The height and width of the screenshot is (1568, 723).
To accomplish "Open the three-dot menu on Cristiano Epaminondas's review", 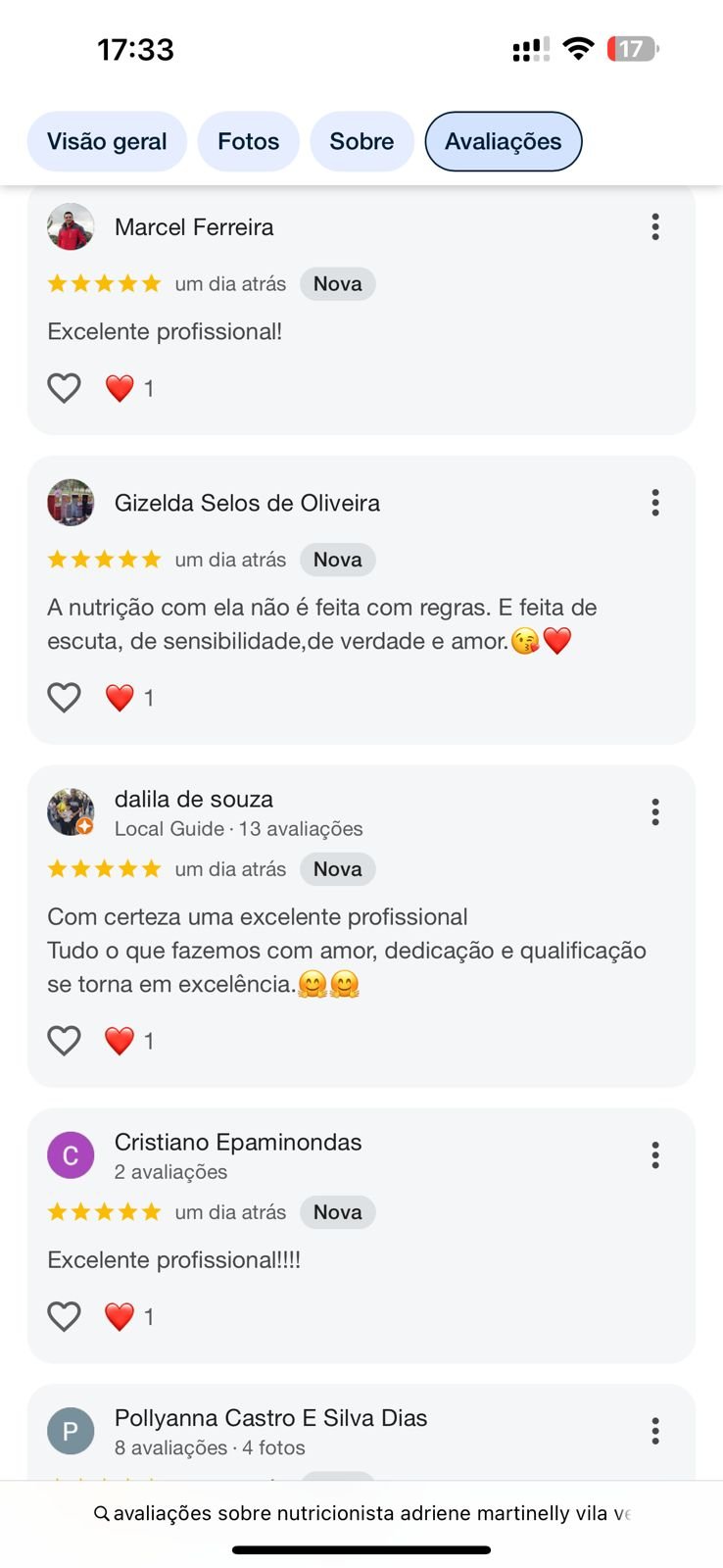I will pos(655,1155).
